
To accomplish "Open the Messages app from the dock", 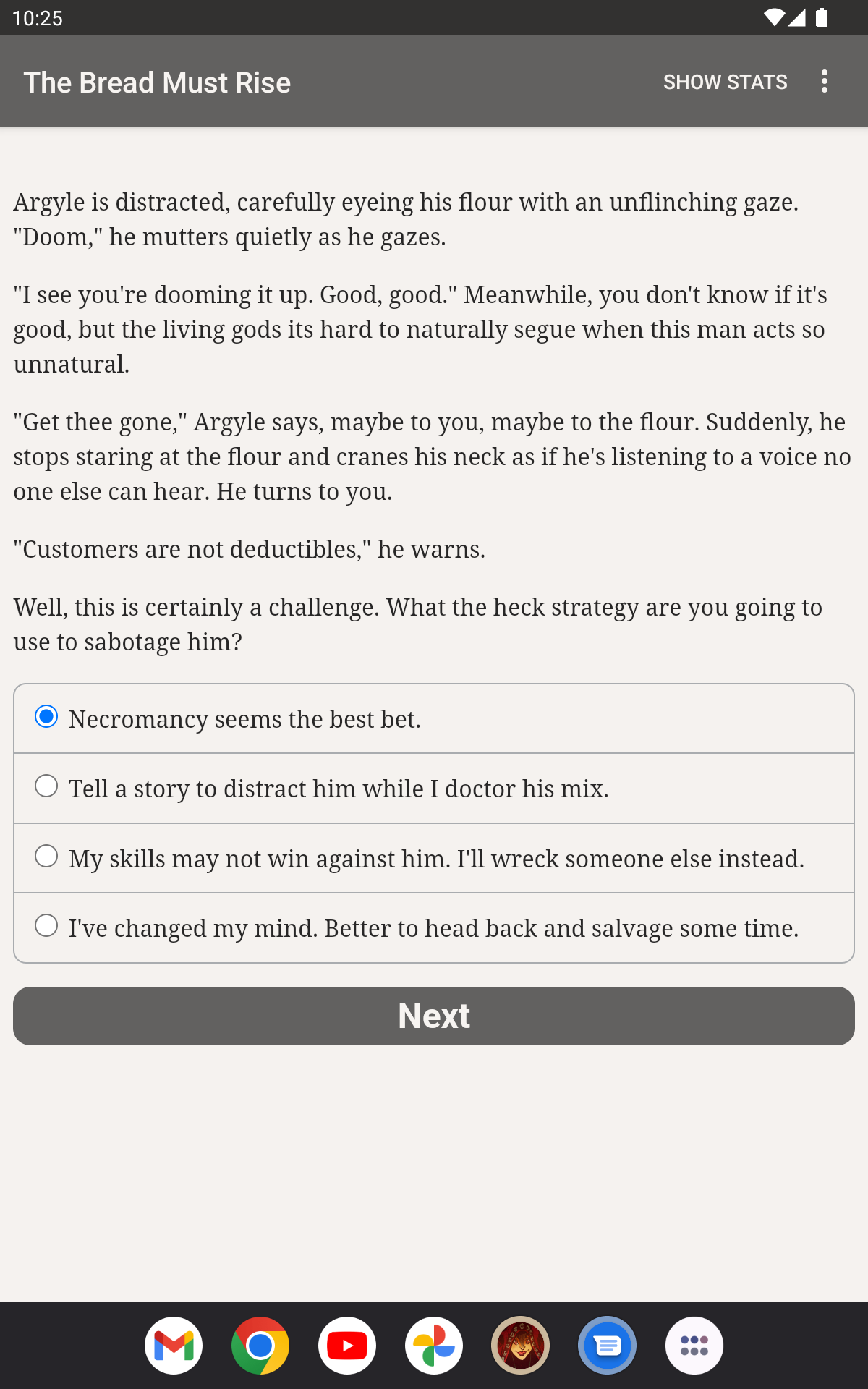I will click(608, 1346).
